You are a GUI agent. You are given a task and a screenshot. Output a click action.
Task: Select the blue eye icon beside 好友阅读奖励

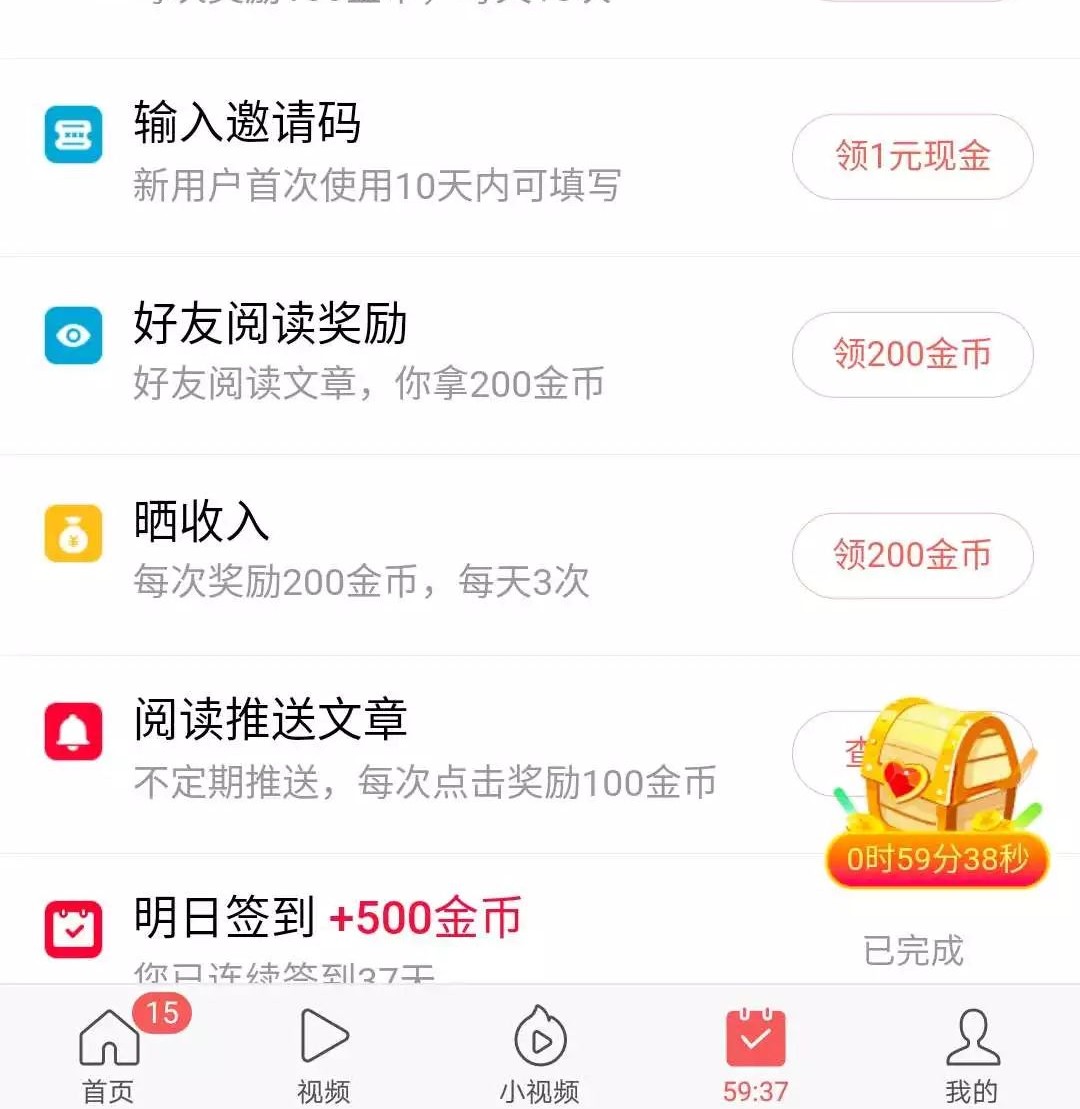click(x=72, y=333)
